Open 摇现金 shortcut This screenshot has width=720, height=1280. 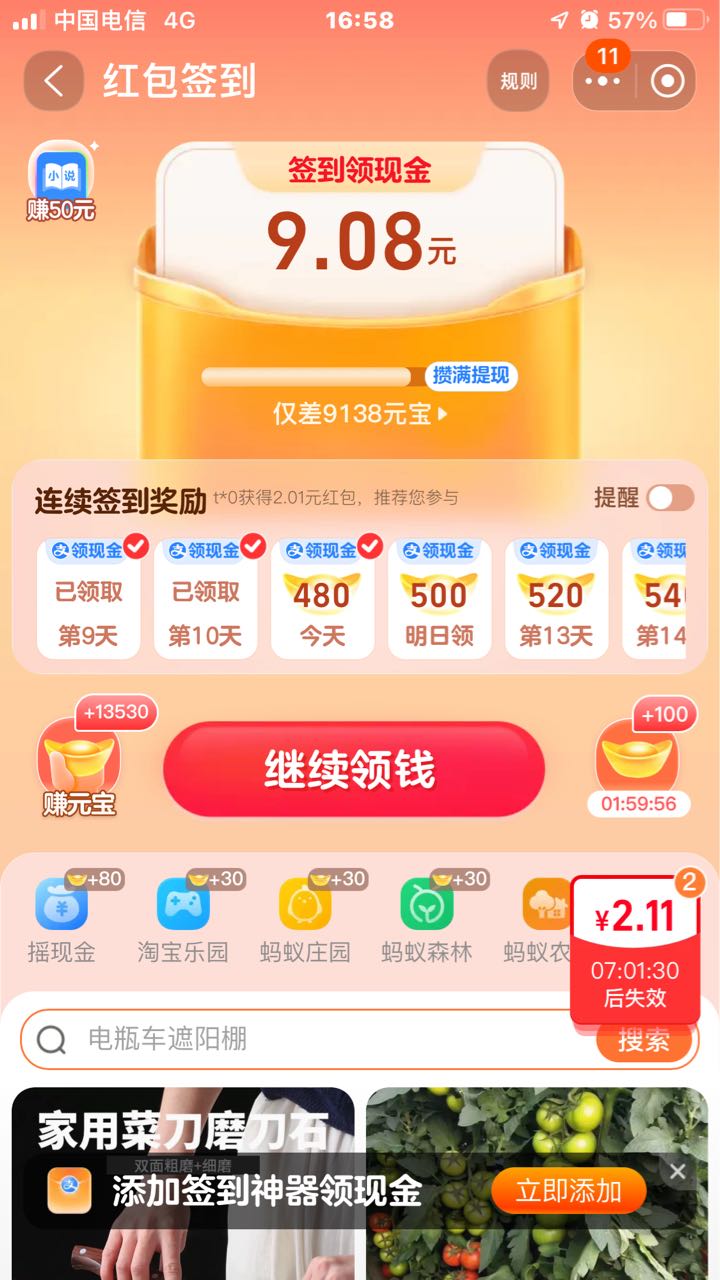(x=61, y=918)
